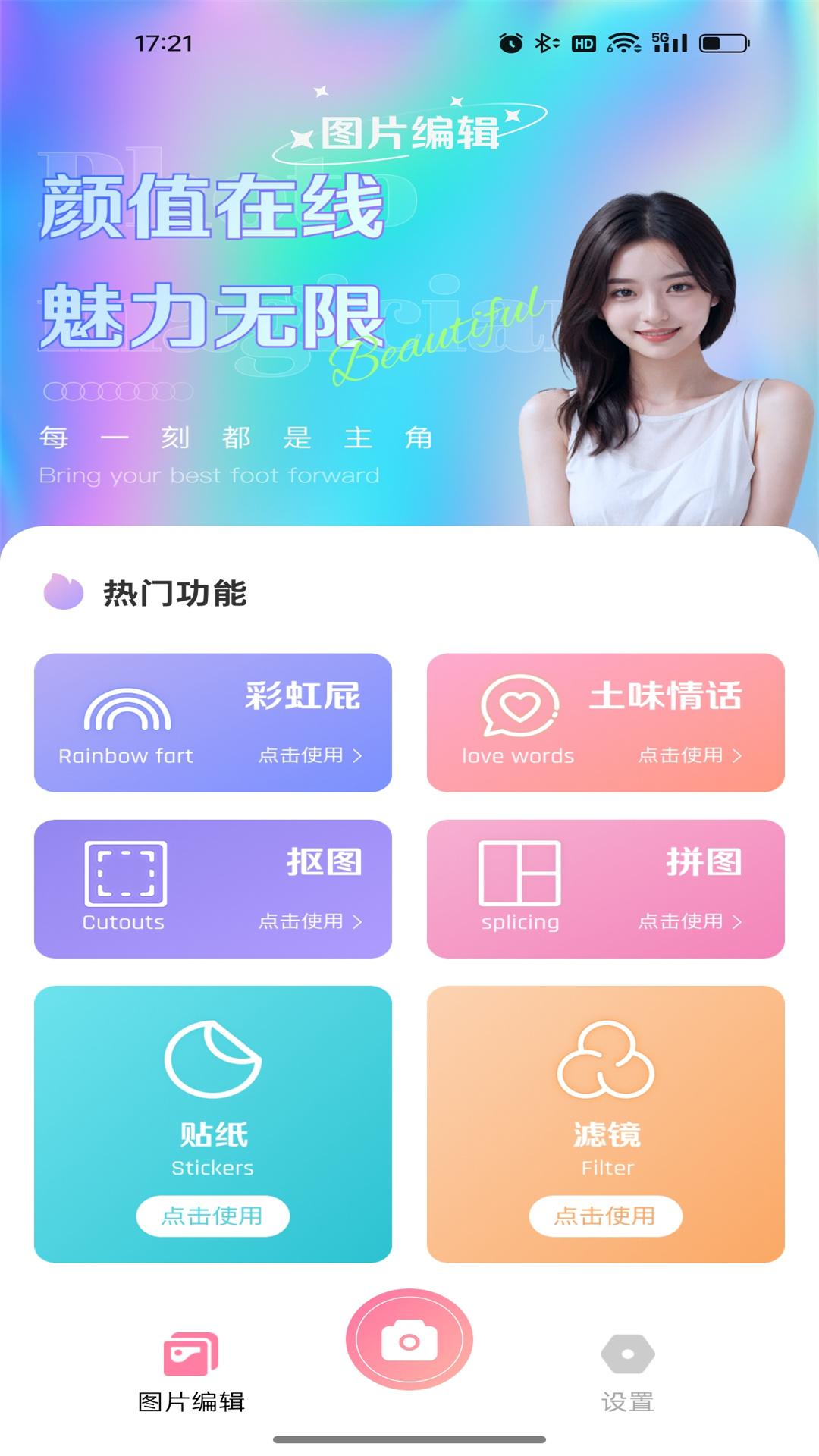This screenshot has height=1456, width=819.
Task: Switch to the 图片编辑 tab
Action: [192, 1357]
